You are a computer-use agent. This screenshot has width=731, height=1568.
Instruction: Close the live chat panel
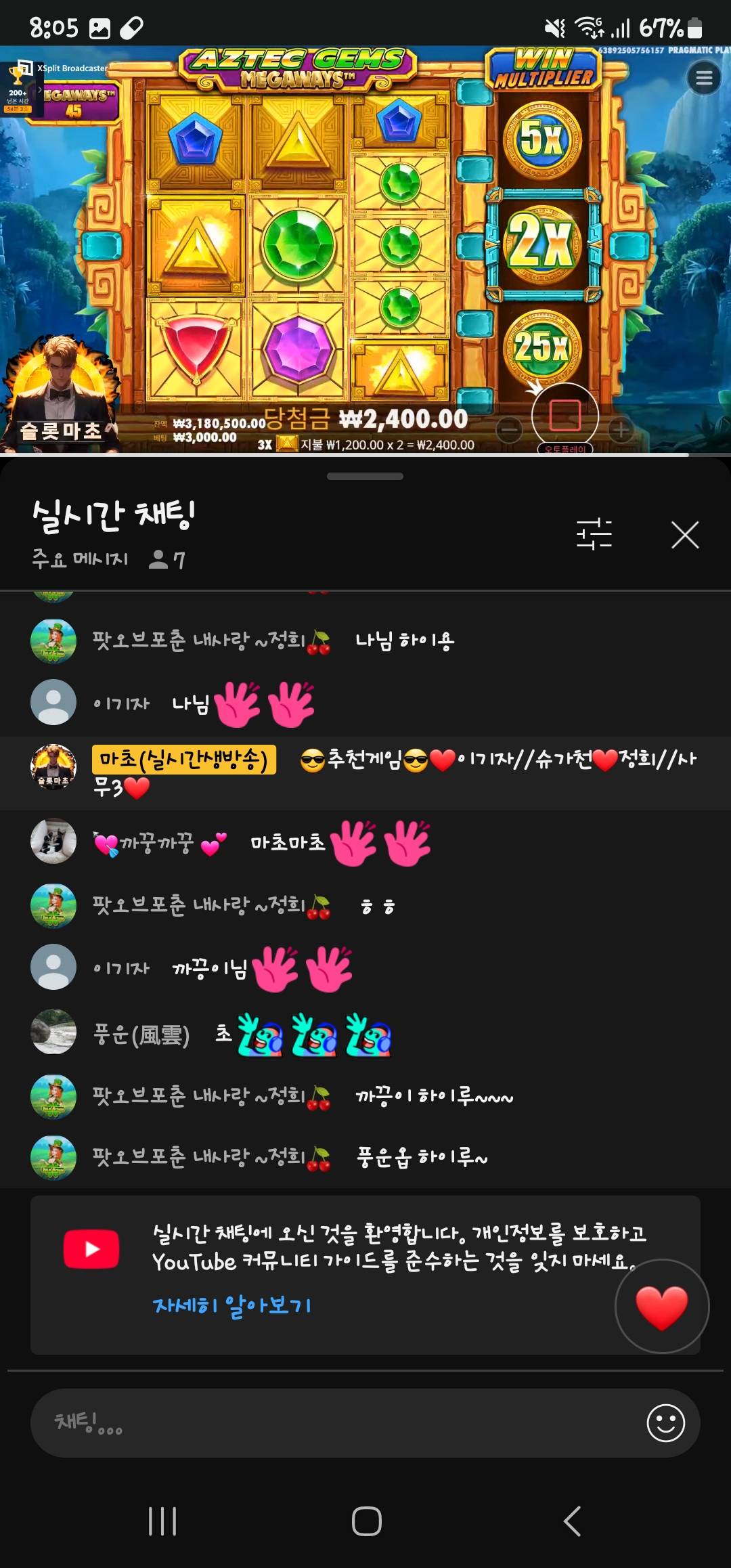coord(684,535)
